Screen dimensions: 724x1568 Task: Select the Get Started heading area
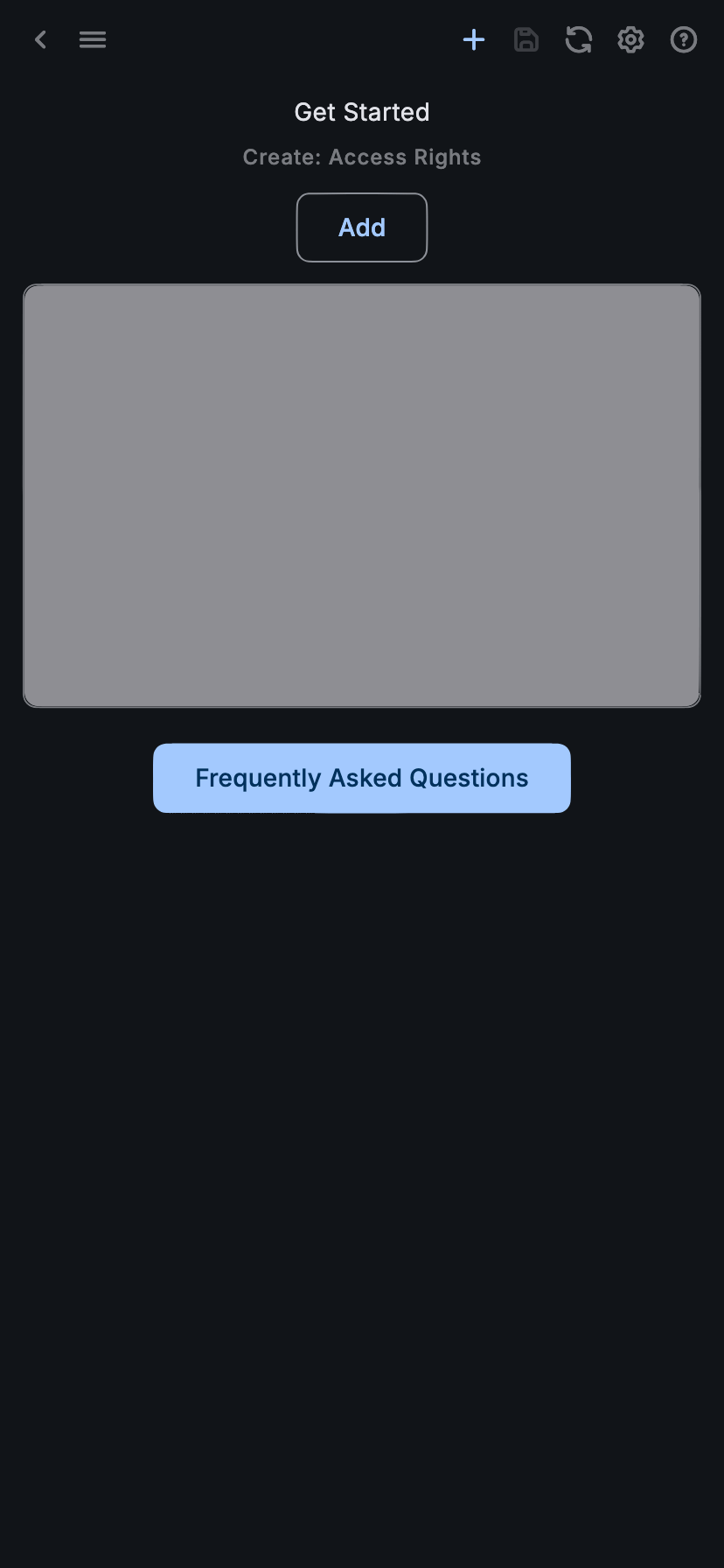(x=361, y=111)
